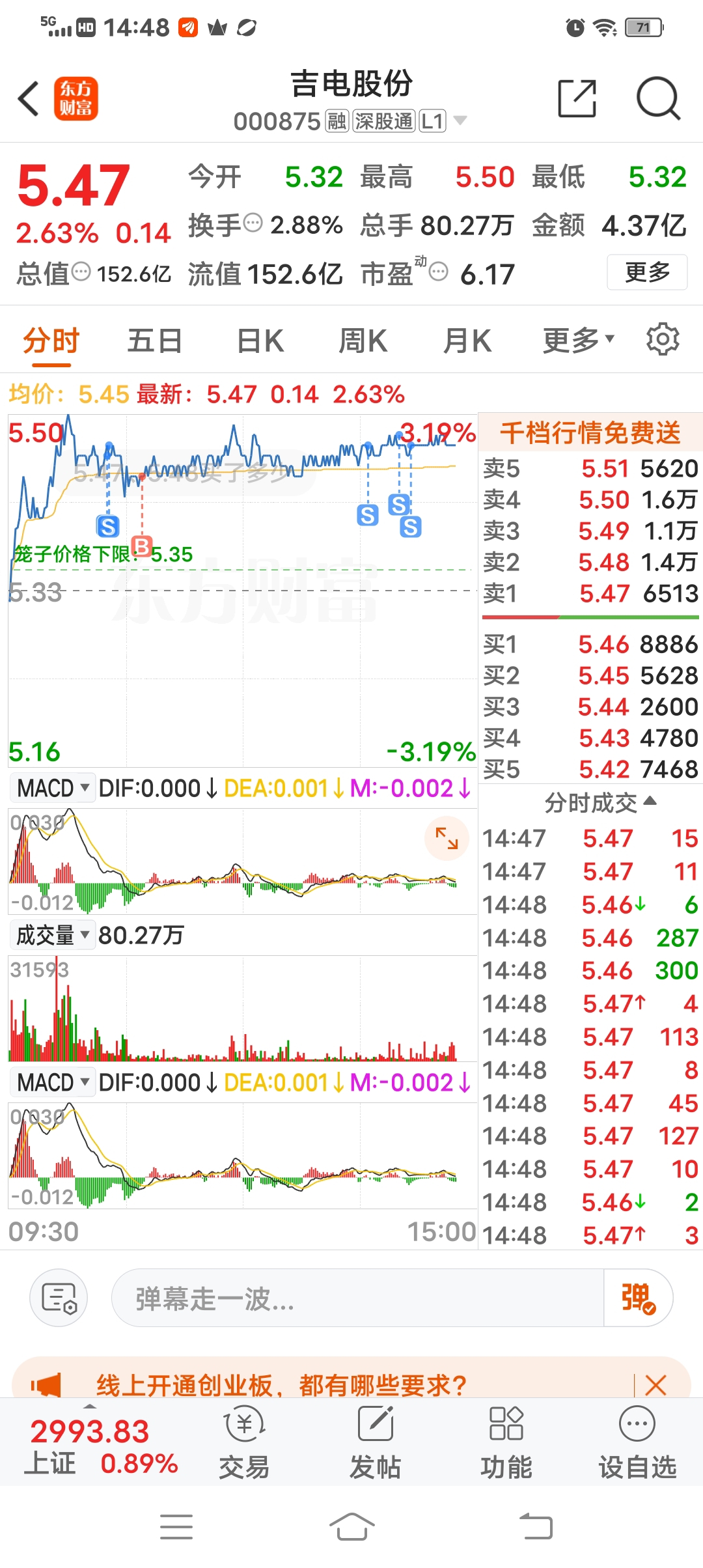Change the 成交量 indicator dropdown
This screenshot has height=1568, width=703.
[x=52, y=935]
